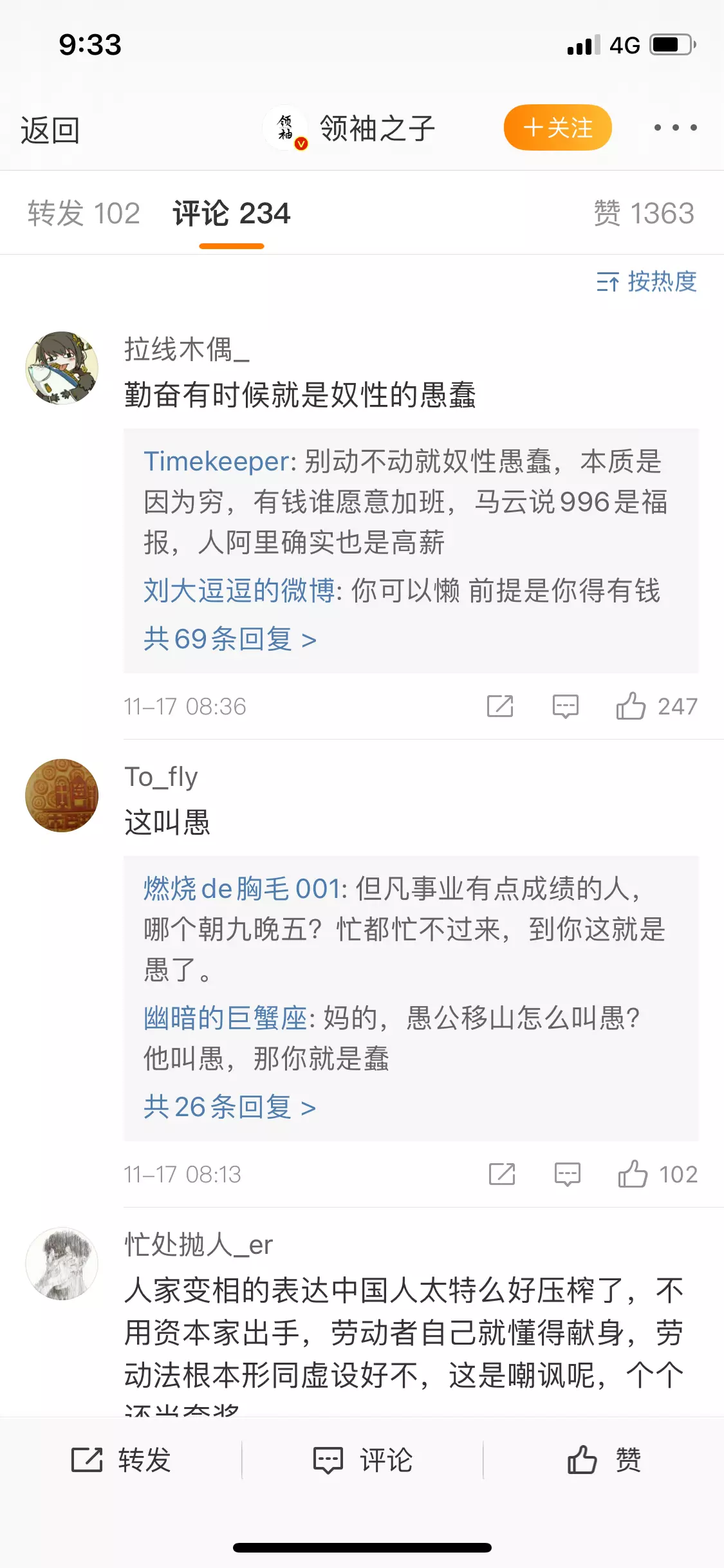This screenshot has height=1568, width=724.
Task: Open 忙处抛人_er's profile avatar
Action: click(62, 1264)
